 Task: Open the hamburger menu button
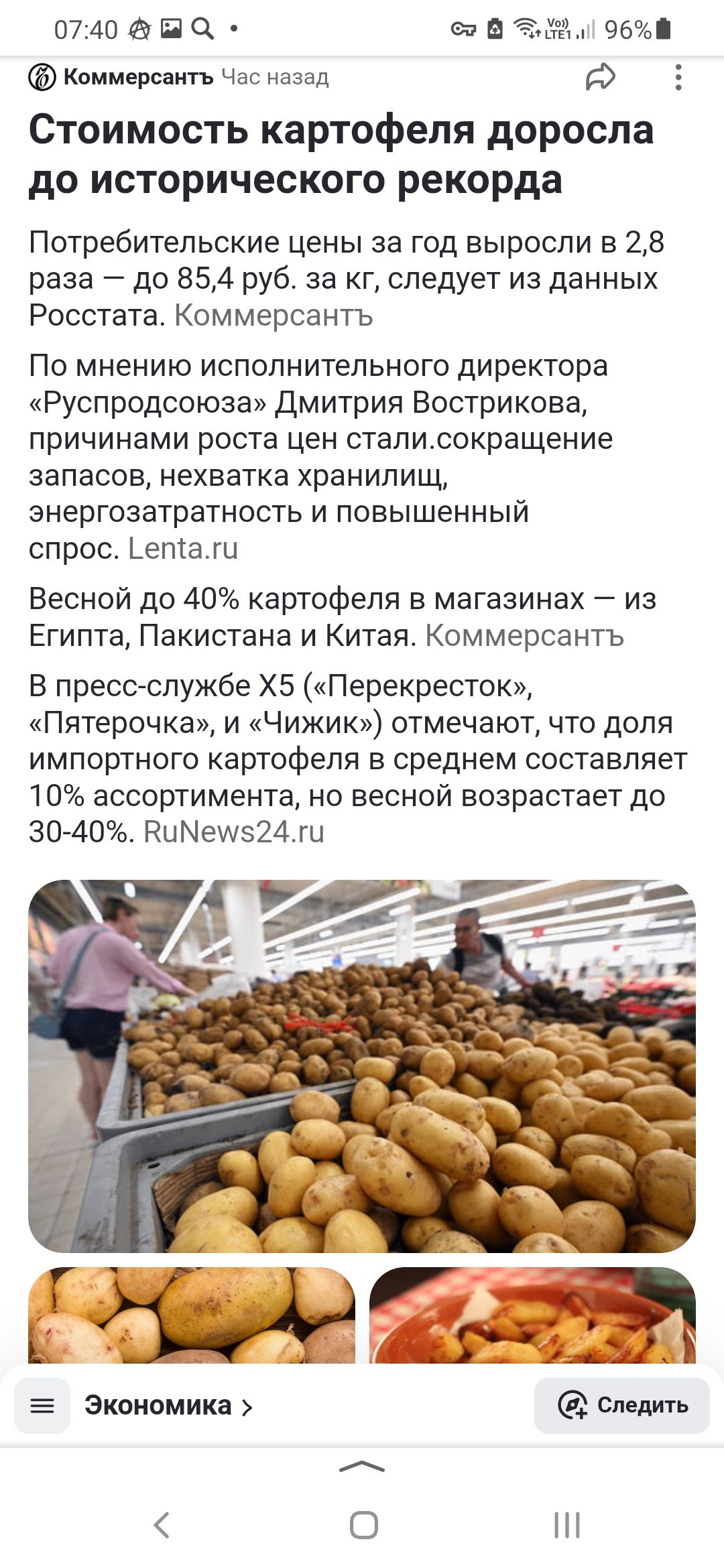click(x=42, y=1406)
